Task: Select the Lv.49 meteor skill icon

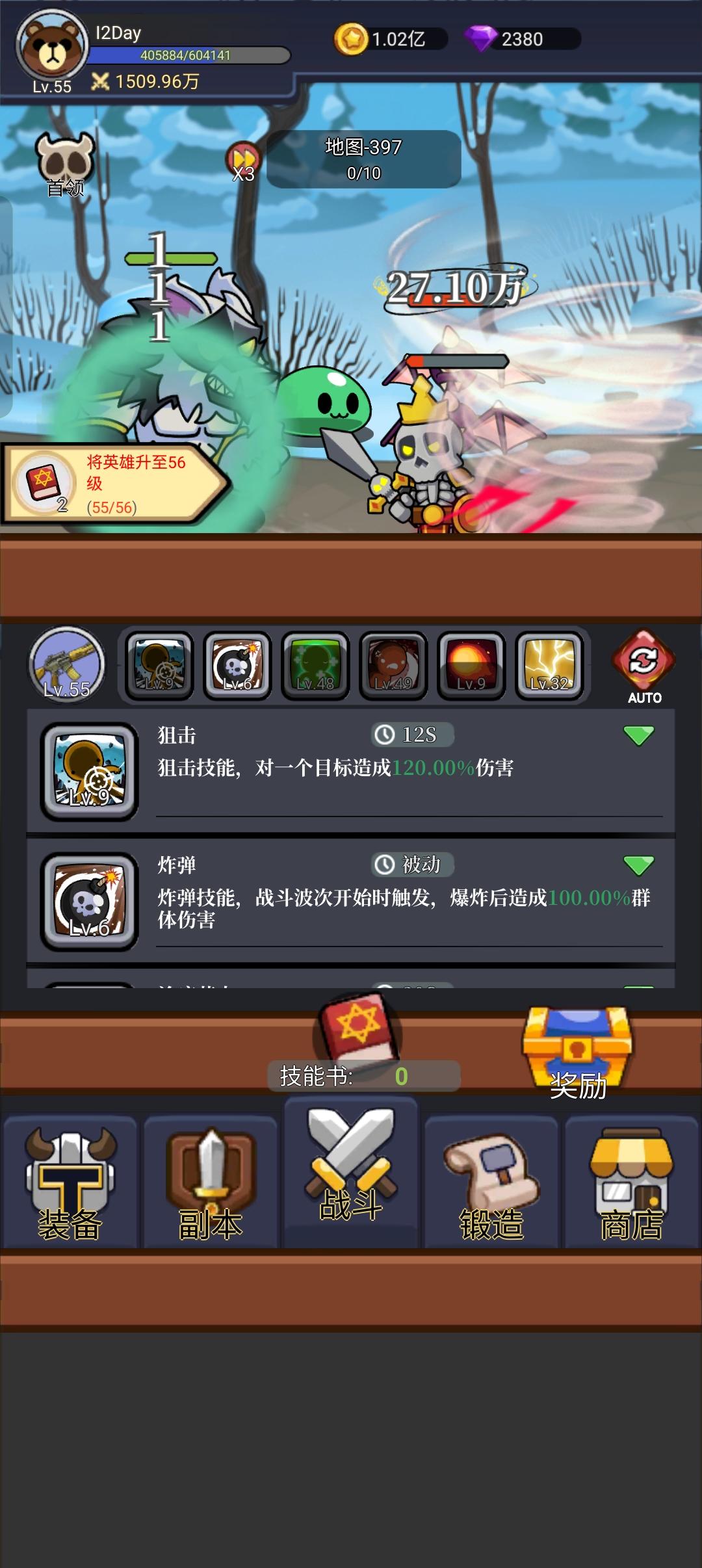Action: 392,663
